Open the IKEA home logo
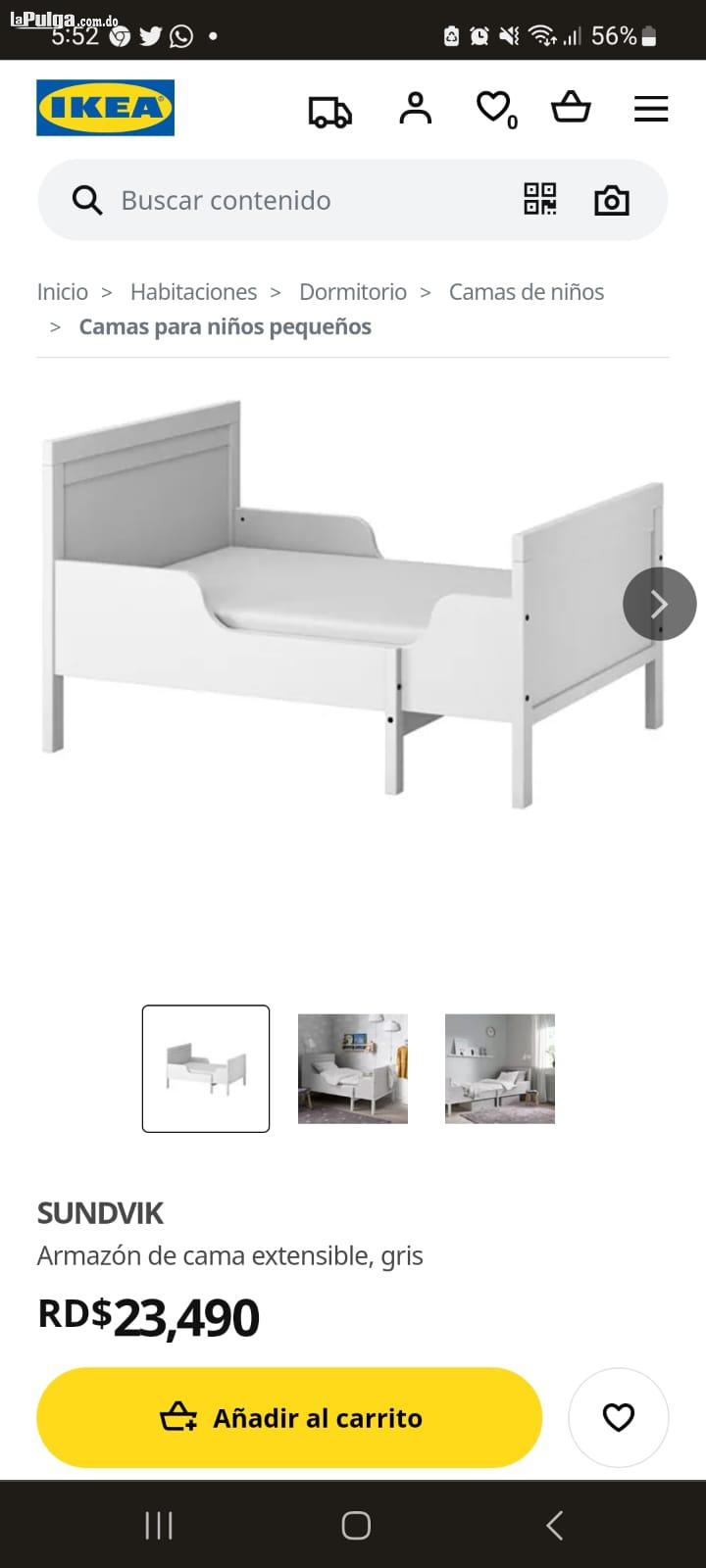This screenshot has width=706, height=1568. pyautogui.click(x=105, y=108)
